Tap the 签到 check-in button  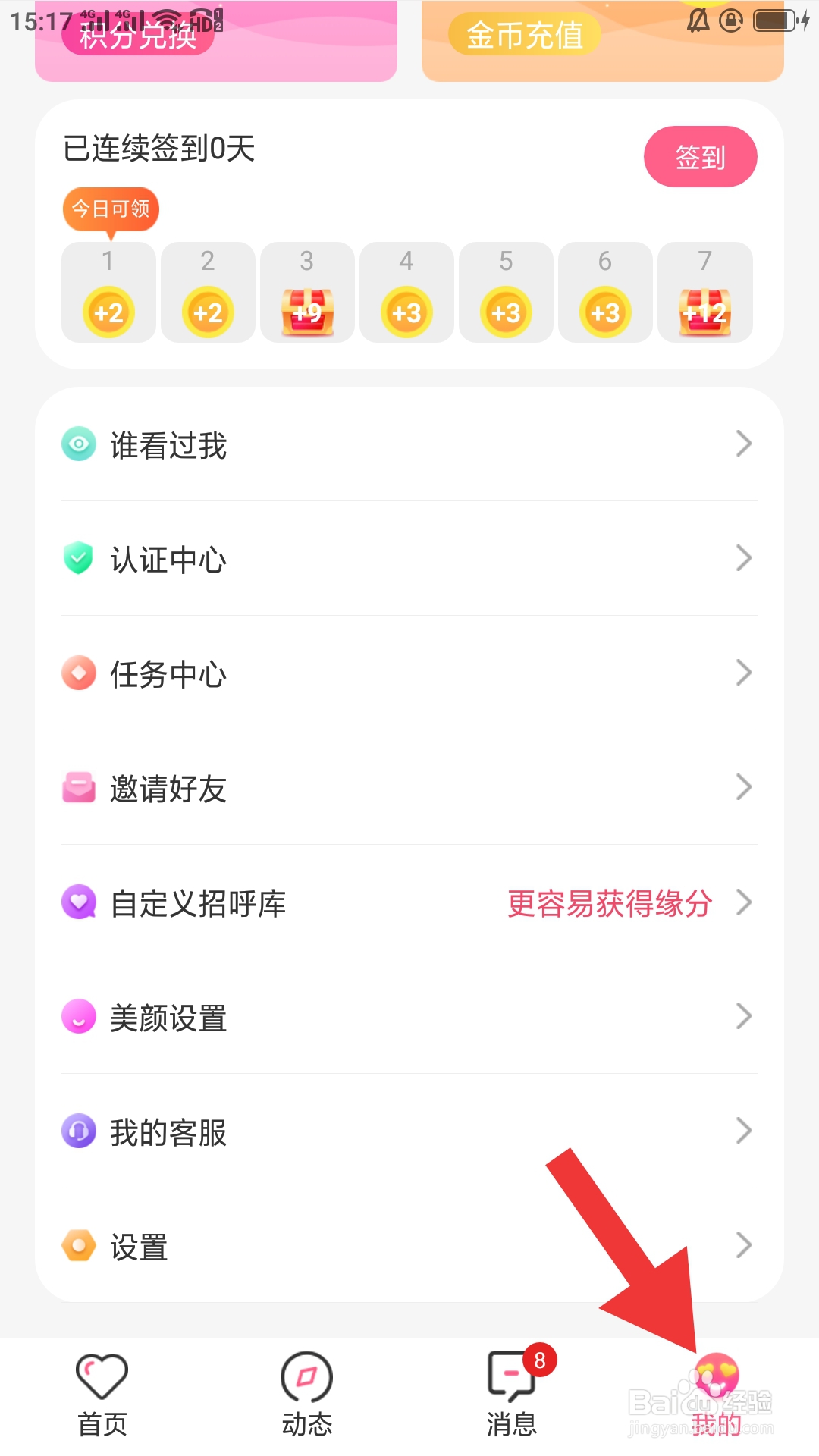(700, 157)
